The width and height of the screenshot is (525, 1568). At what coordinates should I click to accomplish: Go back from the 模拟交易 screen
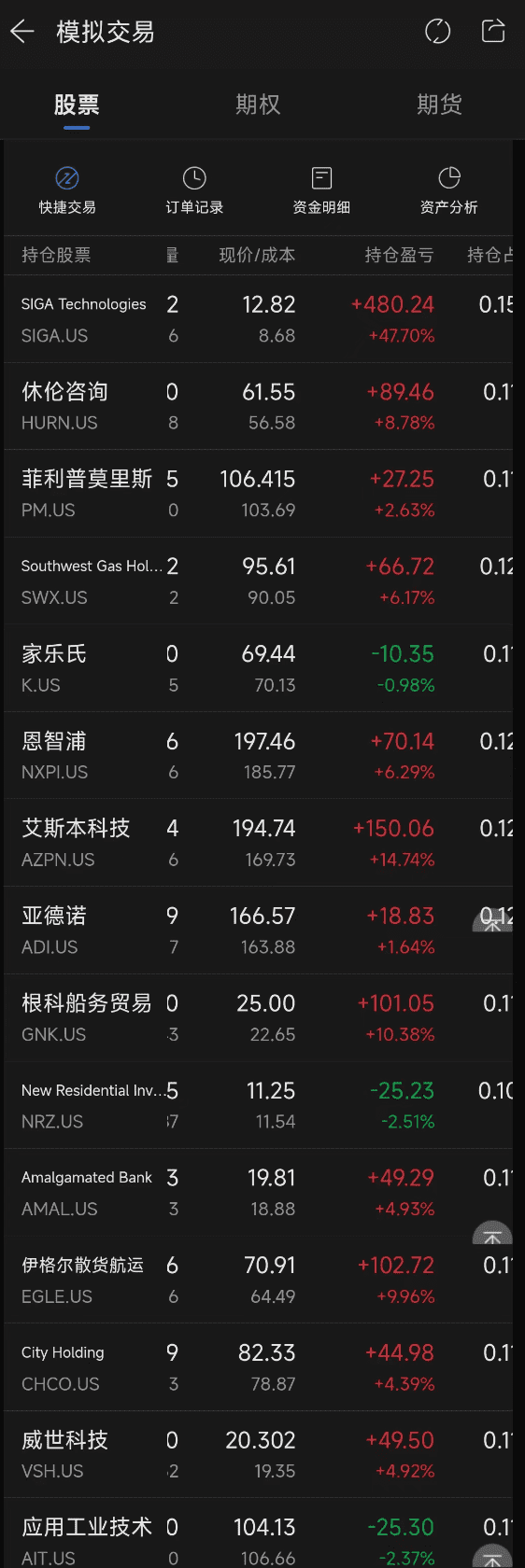[22, 32]
